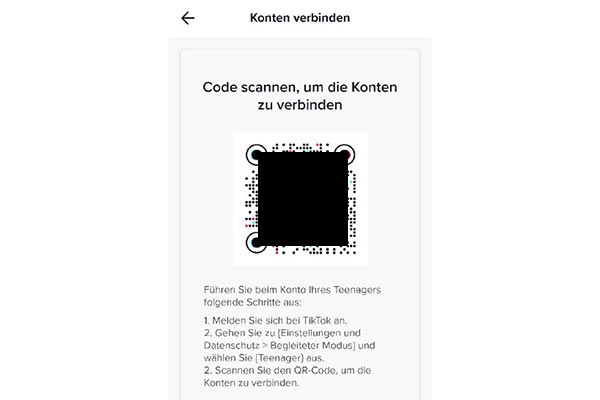600x400 pixels.
Task: Go back from Konten verbinden
Action: click(x=188, y=18)
